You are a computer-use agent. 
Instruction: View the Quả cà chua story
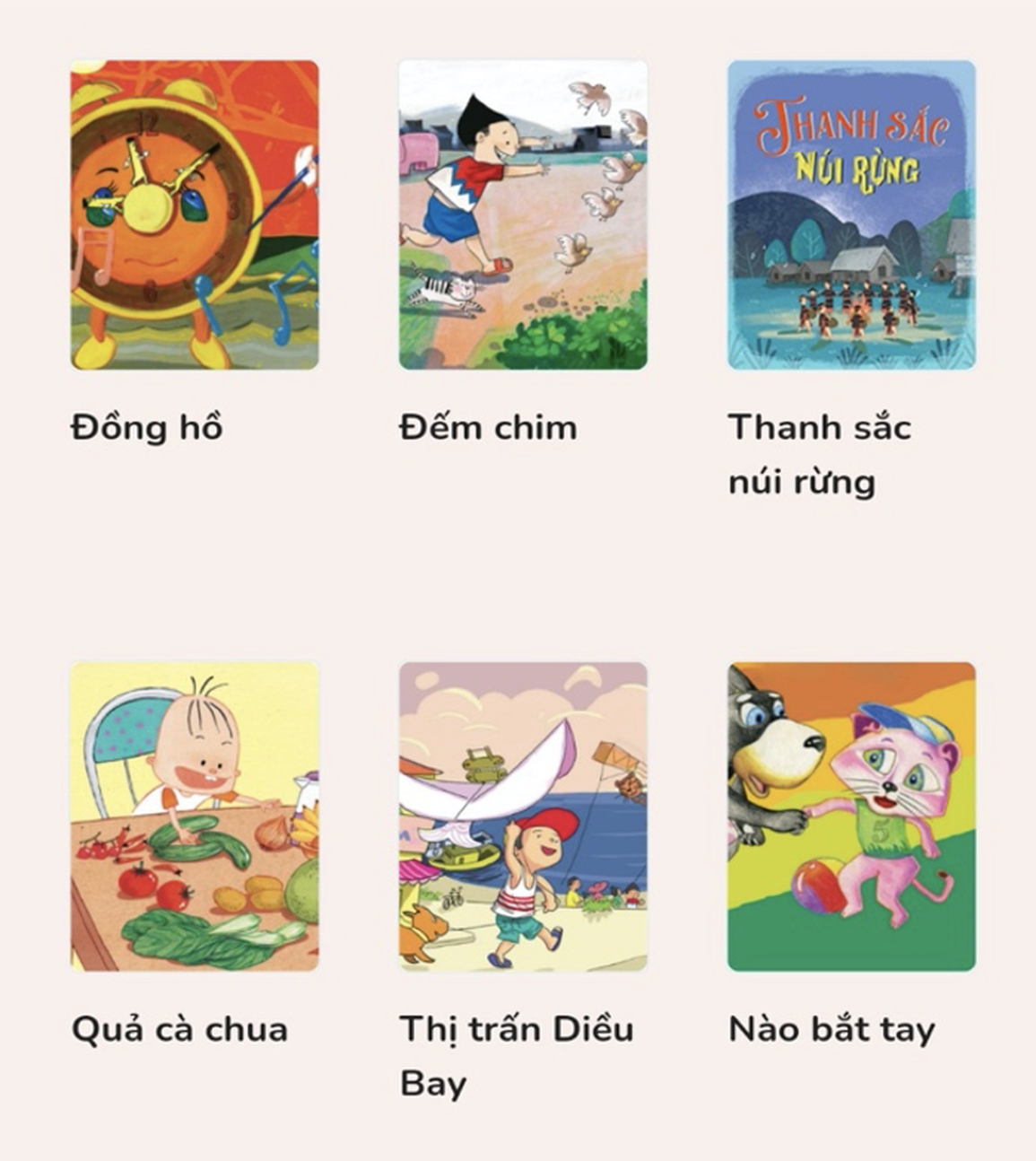point(195,816)
